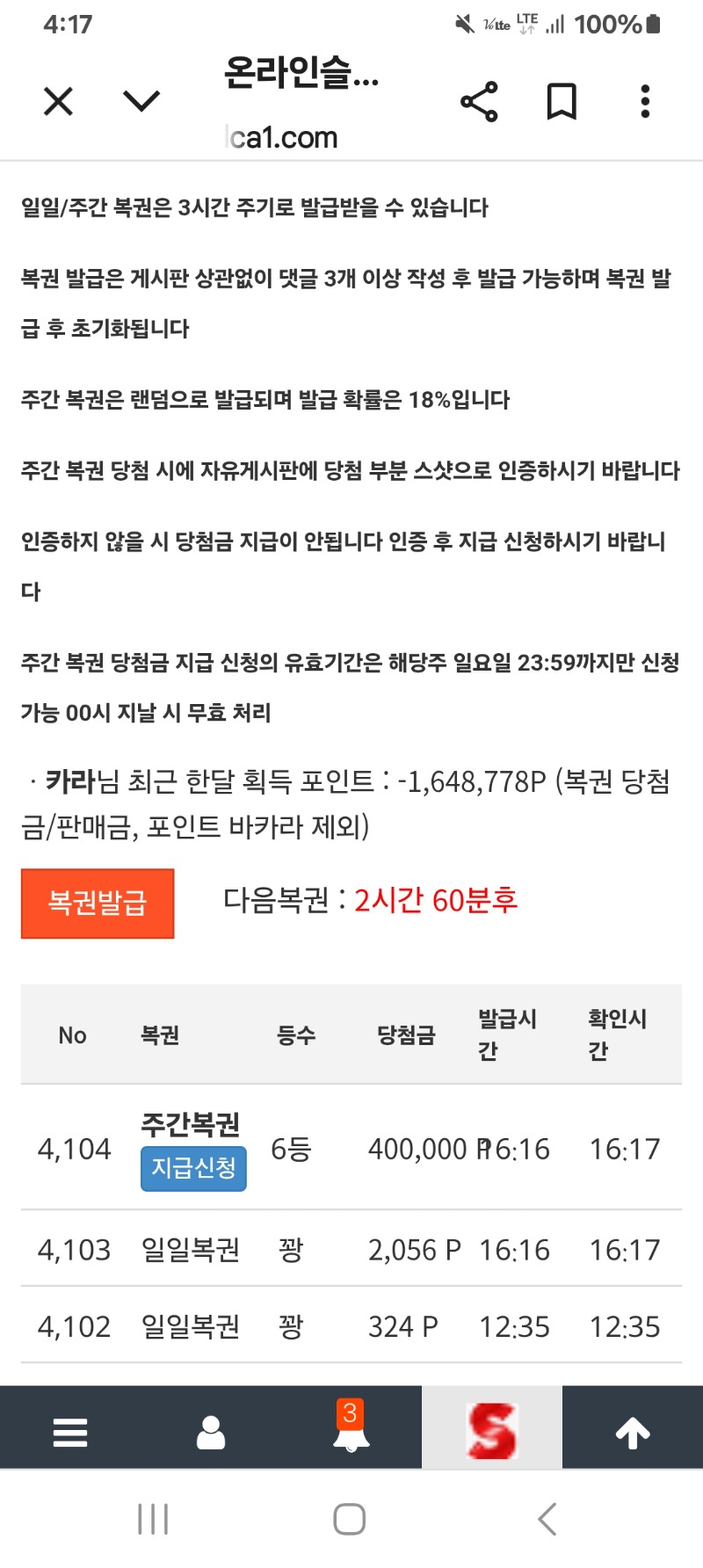Open the red S icon tab
Image resolution: width=703 pixels, height=1568 pixels.
point(492,1430)
